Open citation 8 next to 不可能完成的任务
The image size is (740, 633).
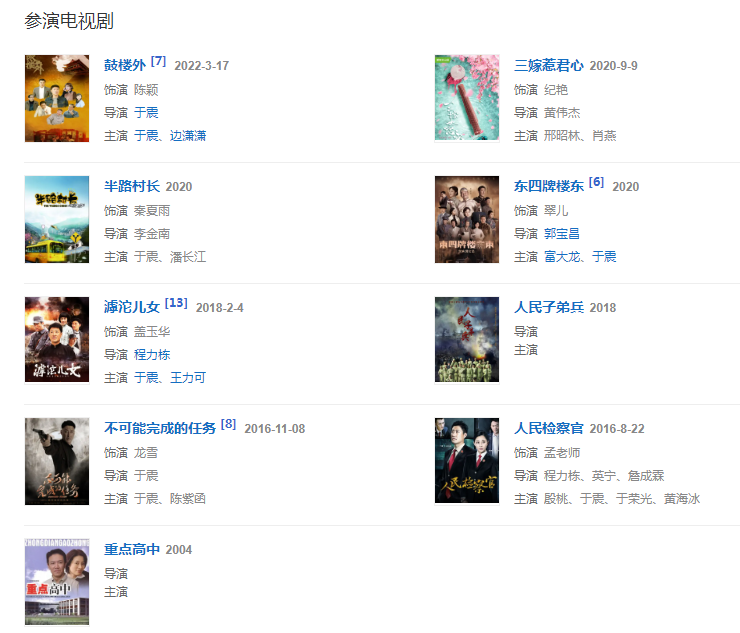228,425
